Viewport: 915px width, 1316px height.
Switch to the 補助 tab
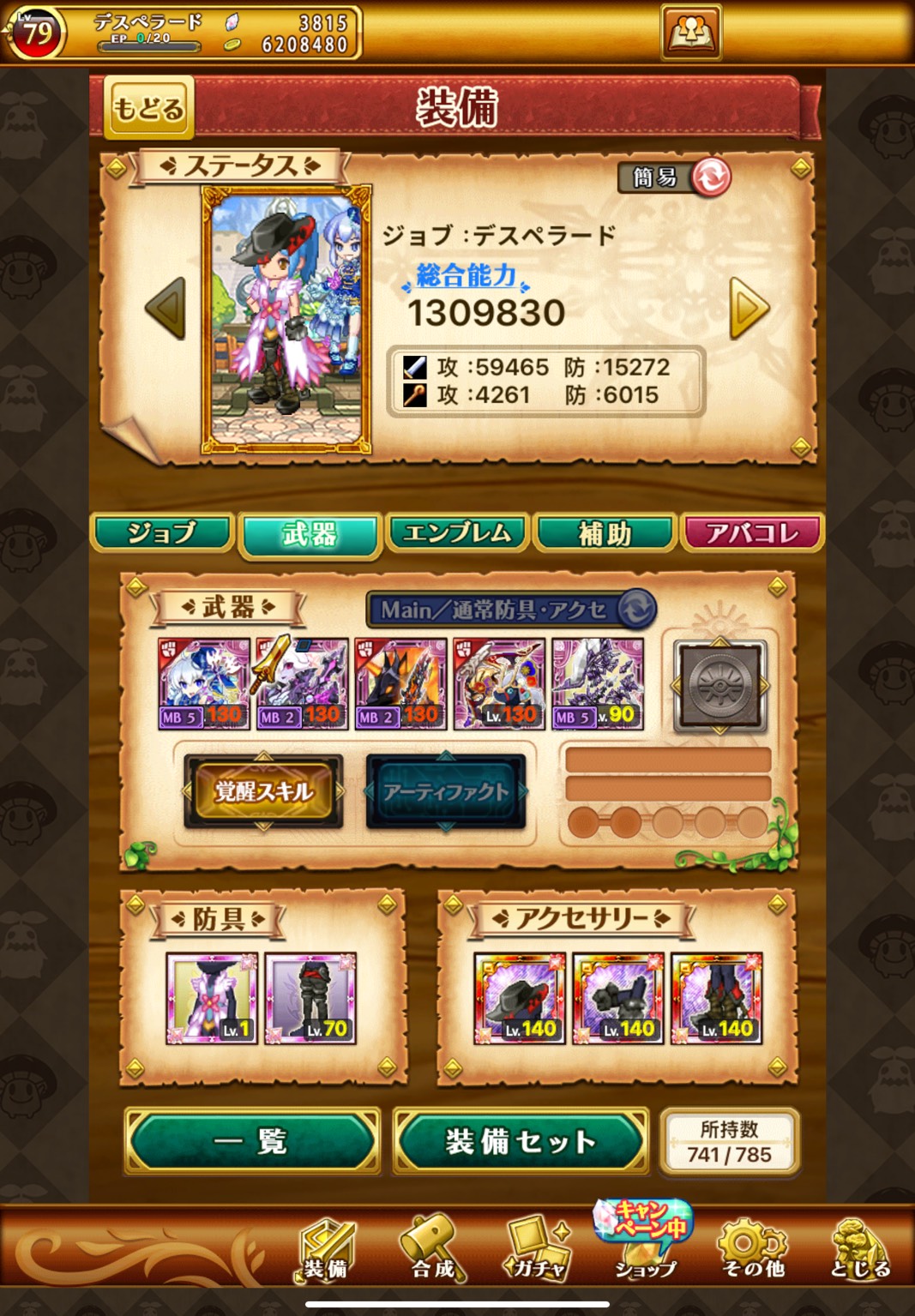605,533
